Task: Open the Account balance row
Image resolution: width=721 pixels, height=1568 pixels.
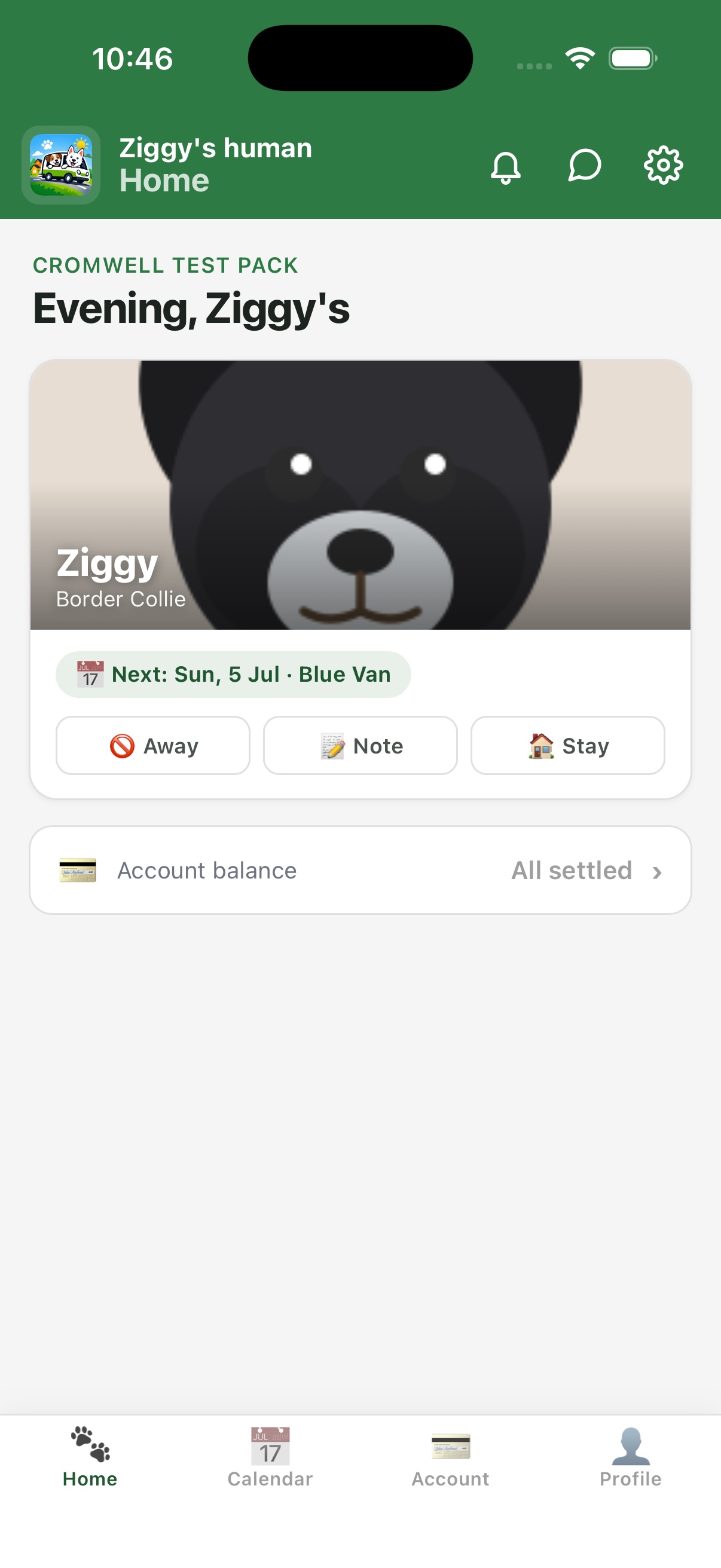Action: 360,871
